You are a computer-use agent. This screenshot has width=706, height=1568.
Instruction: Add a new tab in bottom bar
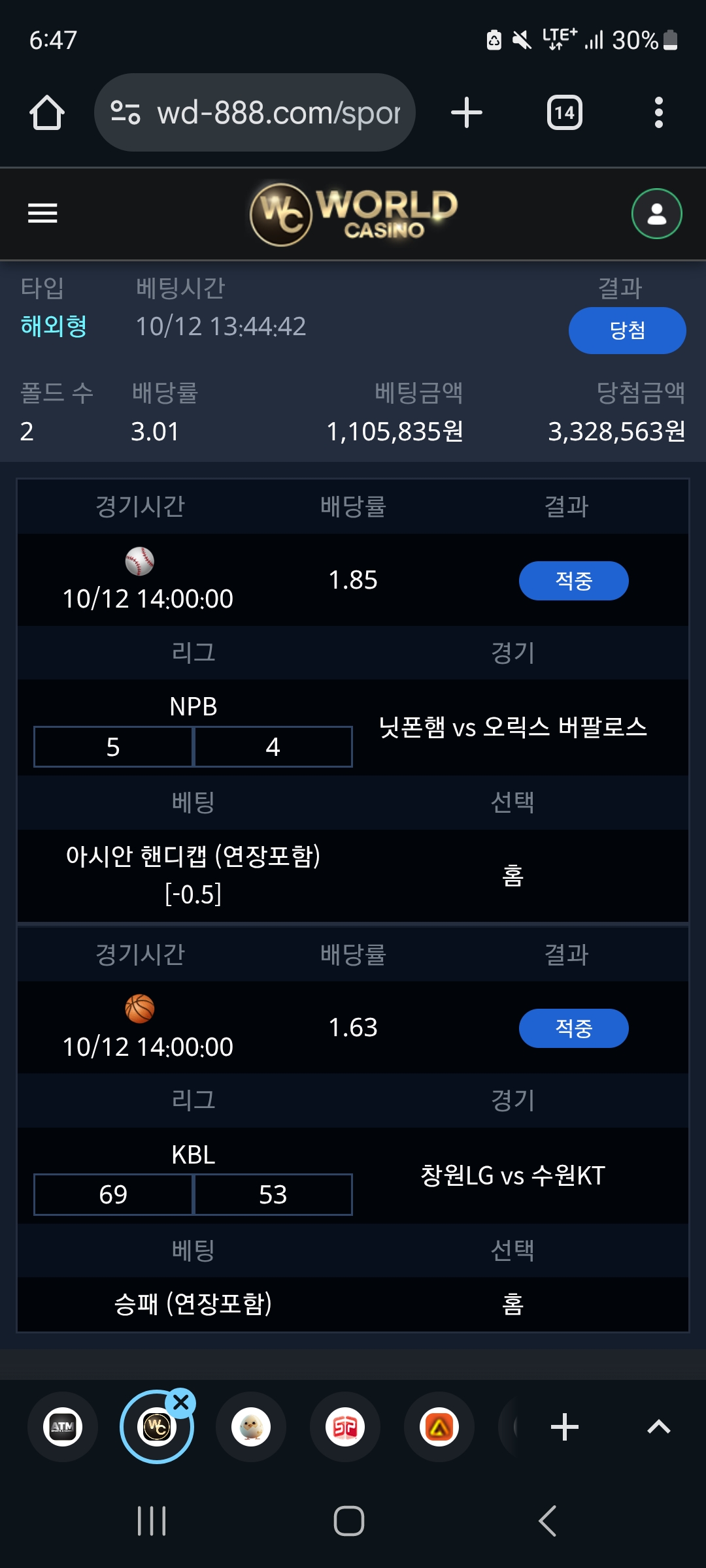(565, 1427)
